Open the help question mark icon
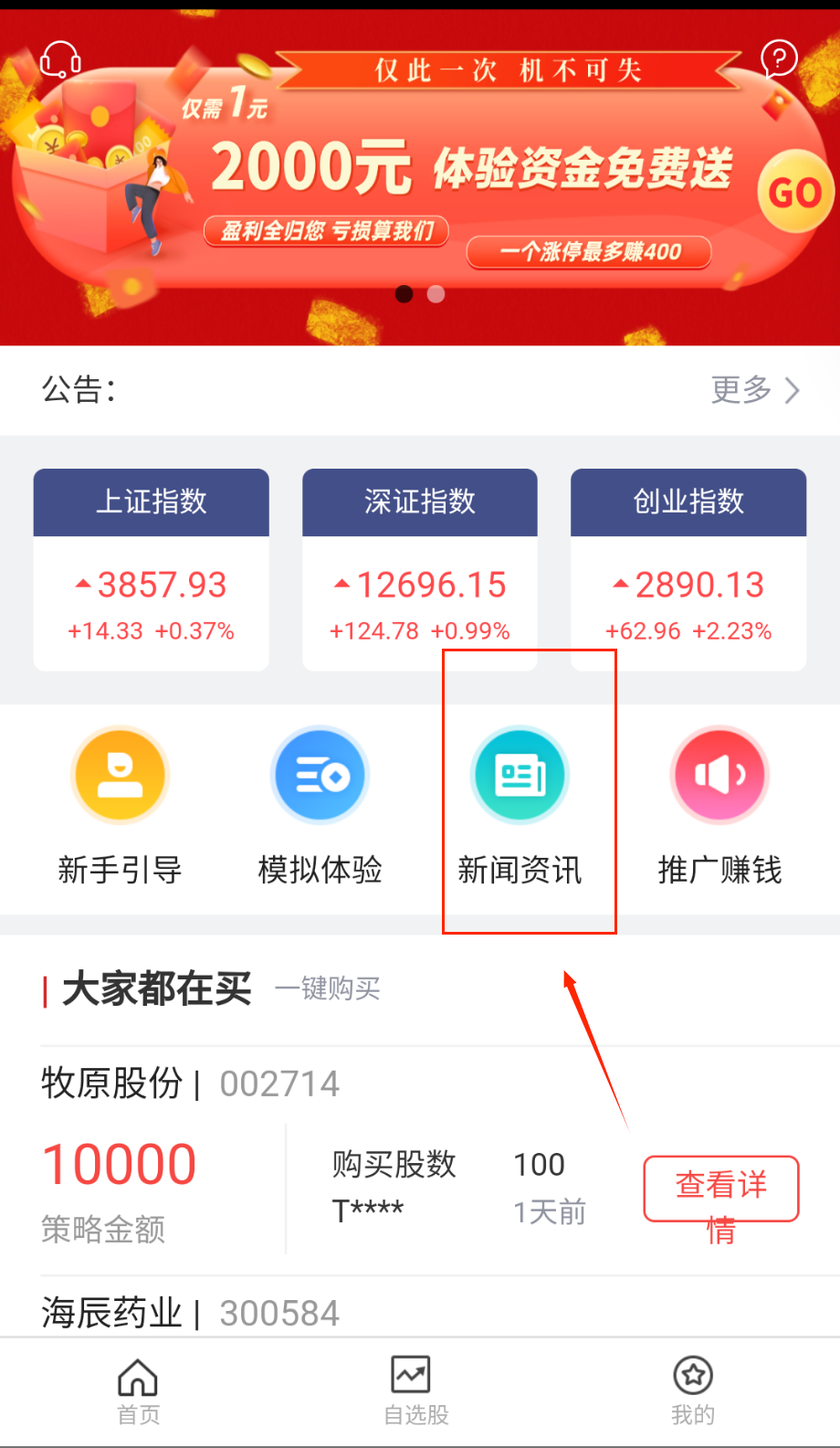Viewport: 840px width, 1448px height. click(779, 59)
